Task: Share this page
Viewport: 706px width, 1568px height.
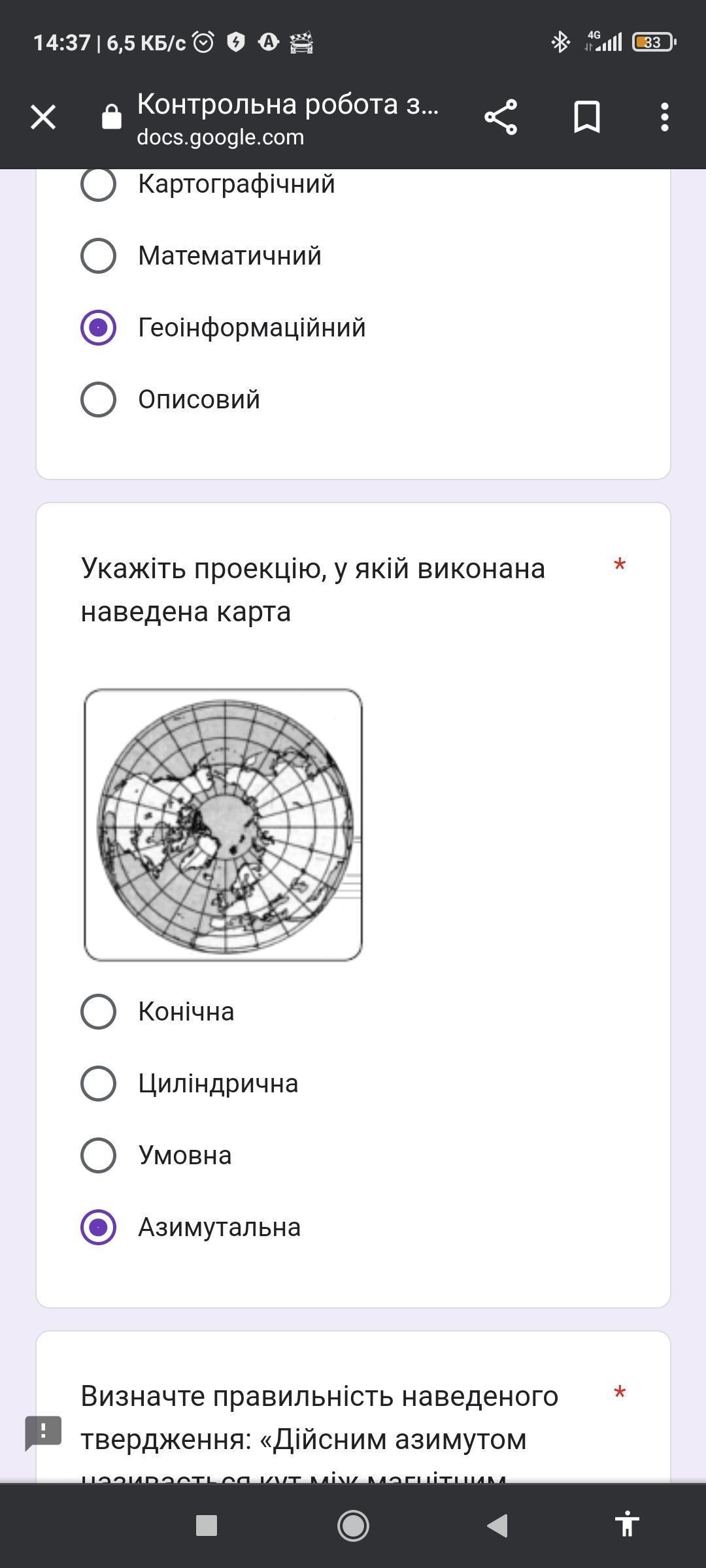Action: 501,118
